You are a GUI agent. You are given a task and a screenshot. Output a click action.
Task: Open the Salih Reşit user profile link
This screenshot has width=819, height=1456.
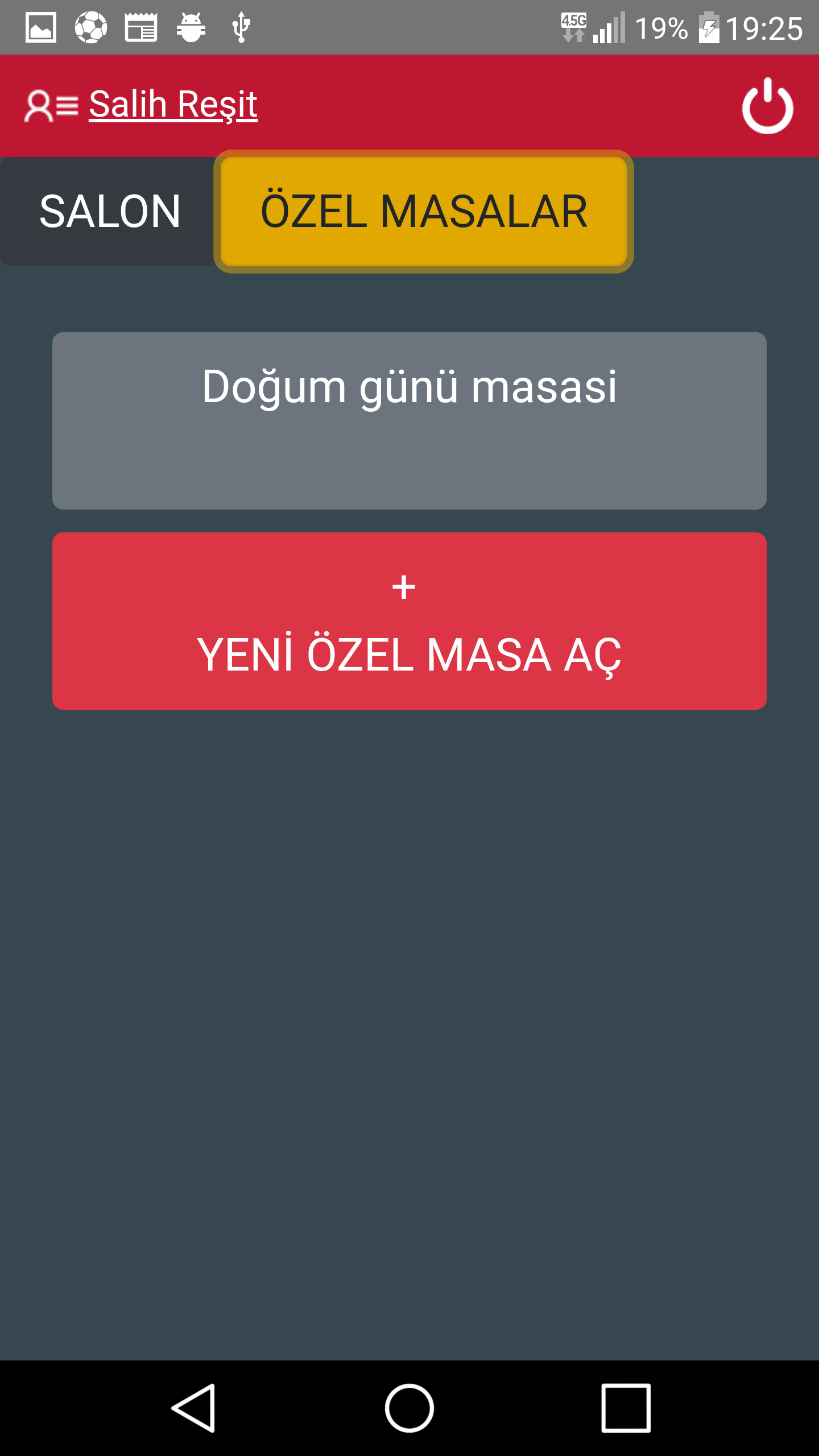[173, 105]
